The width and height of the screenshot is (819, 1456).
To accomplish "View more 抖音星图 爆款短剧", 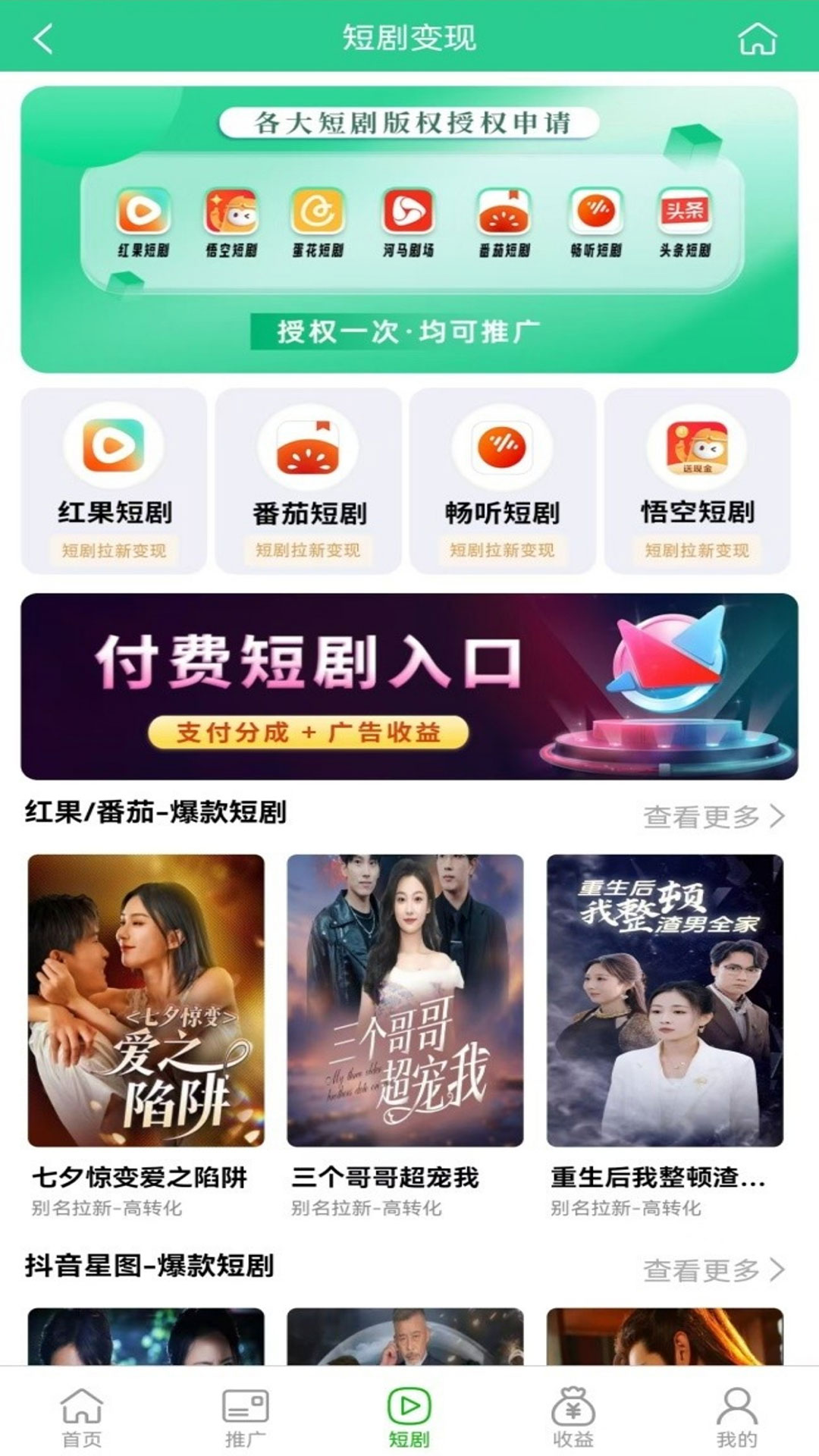I will pos(713,1270).
